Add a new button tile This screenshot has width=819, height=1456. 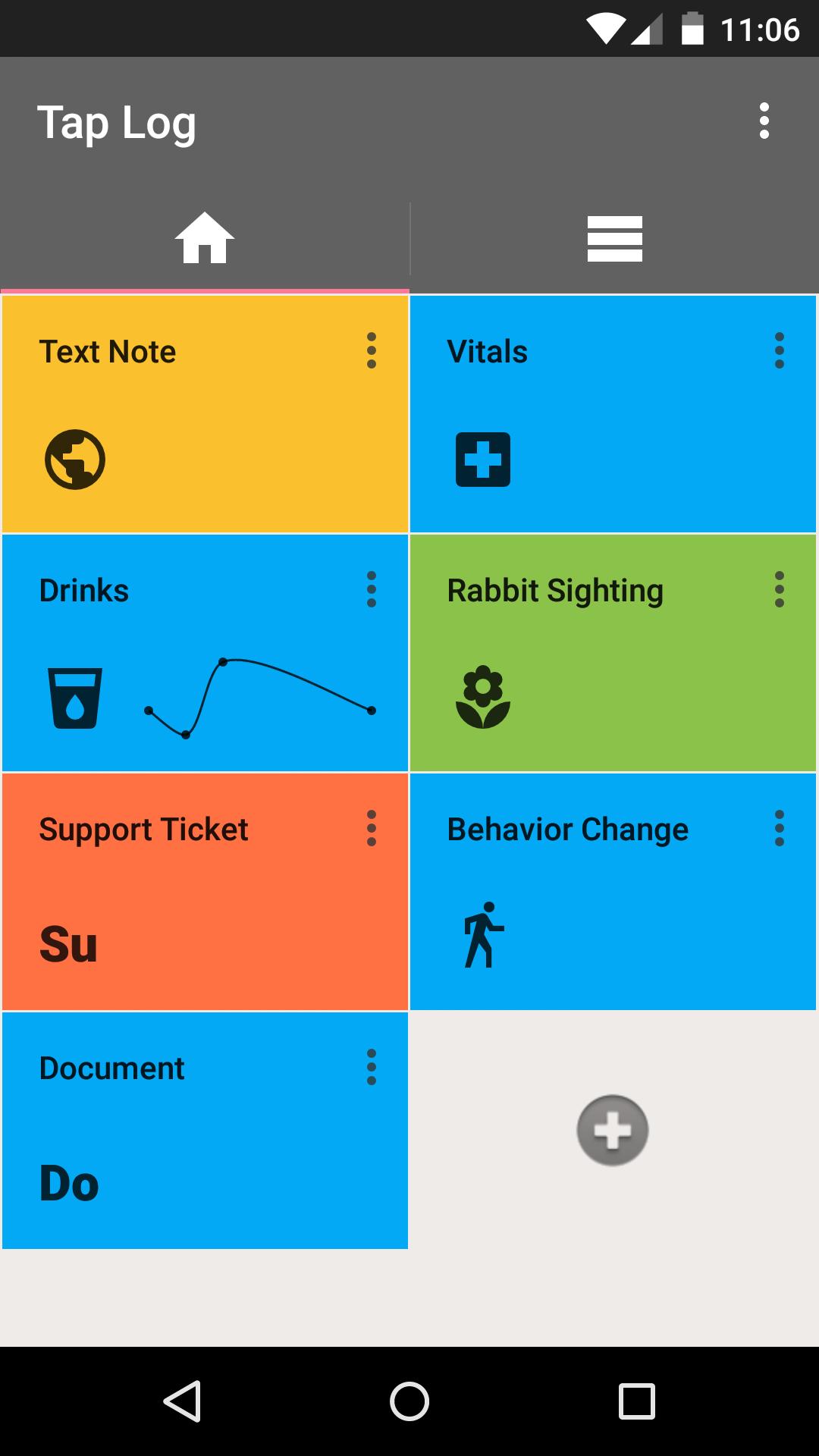pyautogui.click(x=613, y=1130)
